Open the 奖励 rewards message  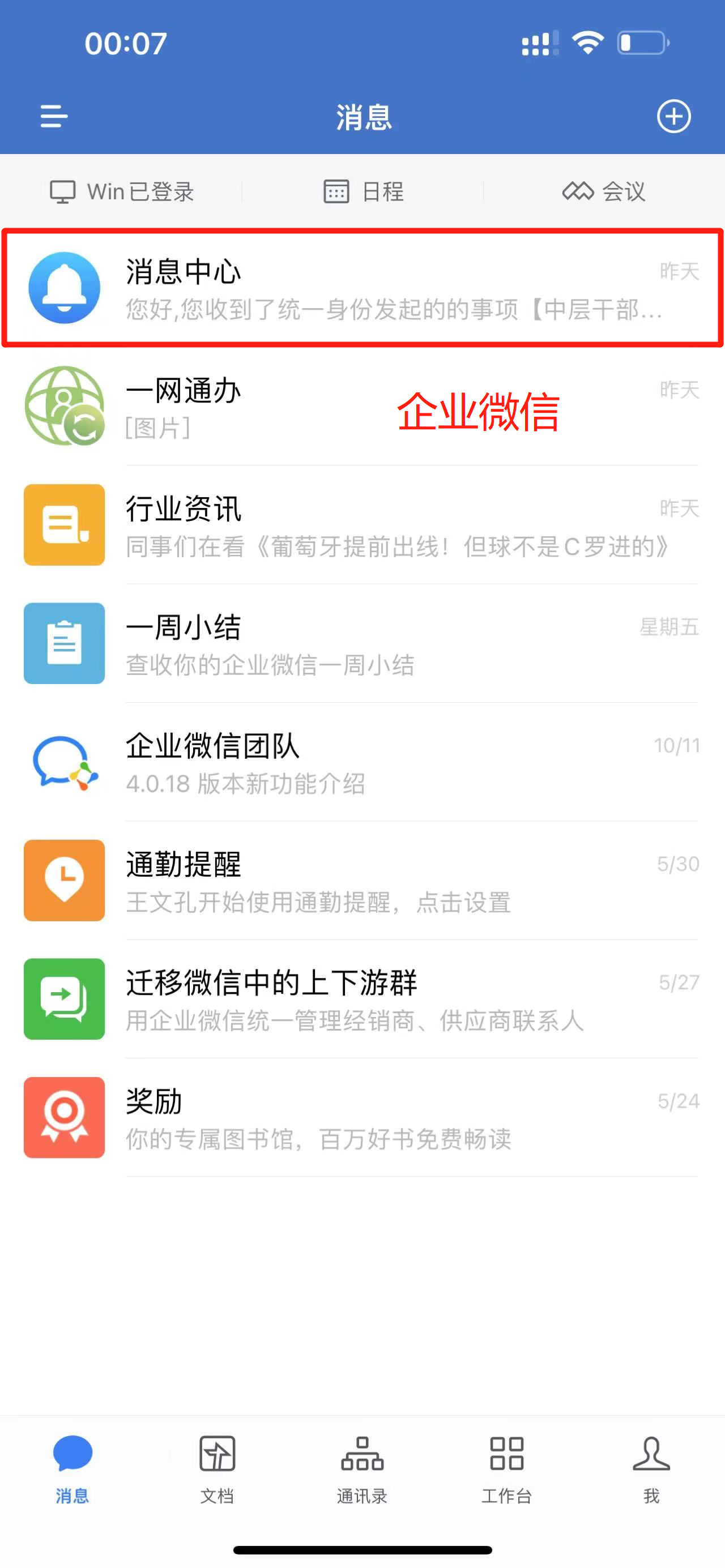coord(363,1118)
